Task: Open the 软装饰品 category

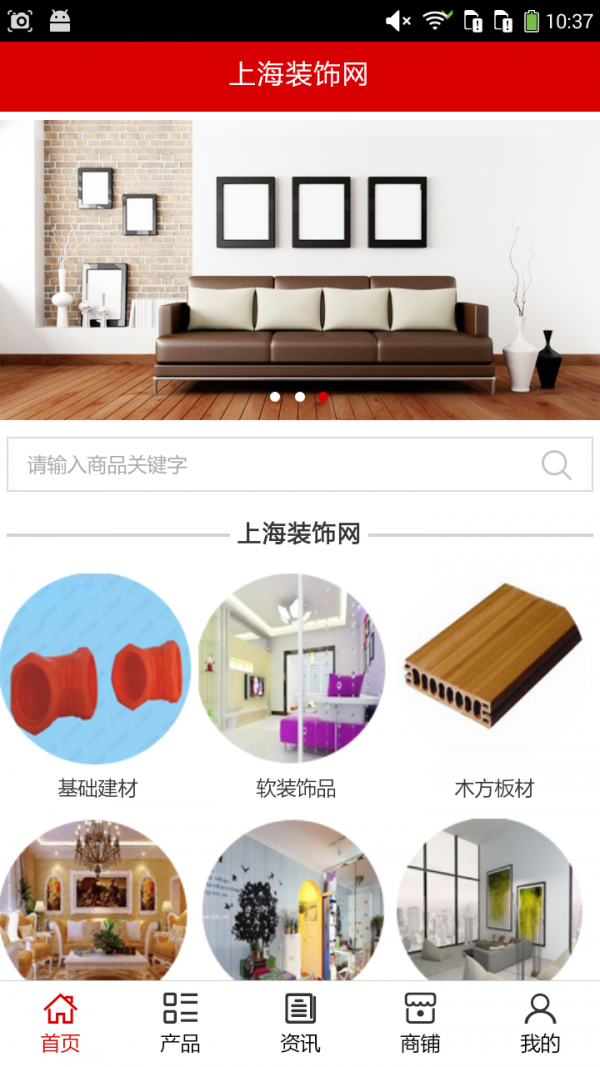Action: click(x=296, y=668)
